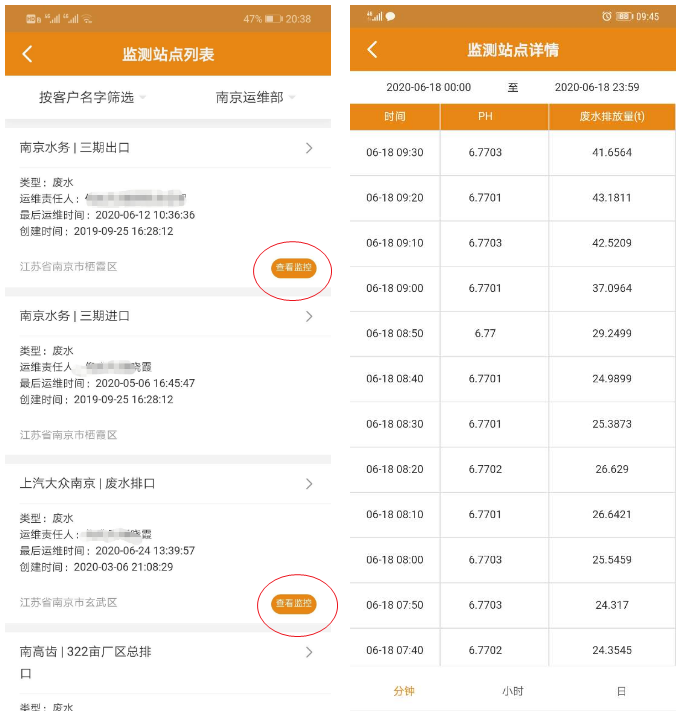Change the end time 2020-06-18 23:59
The image size is (680, 717).
click(597, 87)
